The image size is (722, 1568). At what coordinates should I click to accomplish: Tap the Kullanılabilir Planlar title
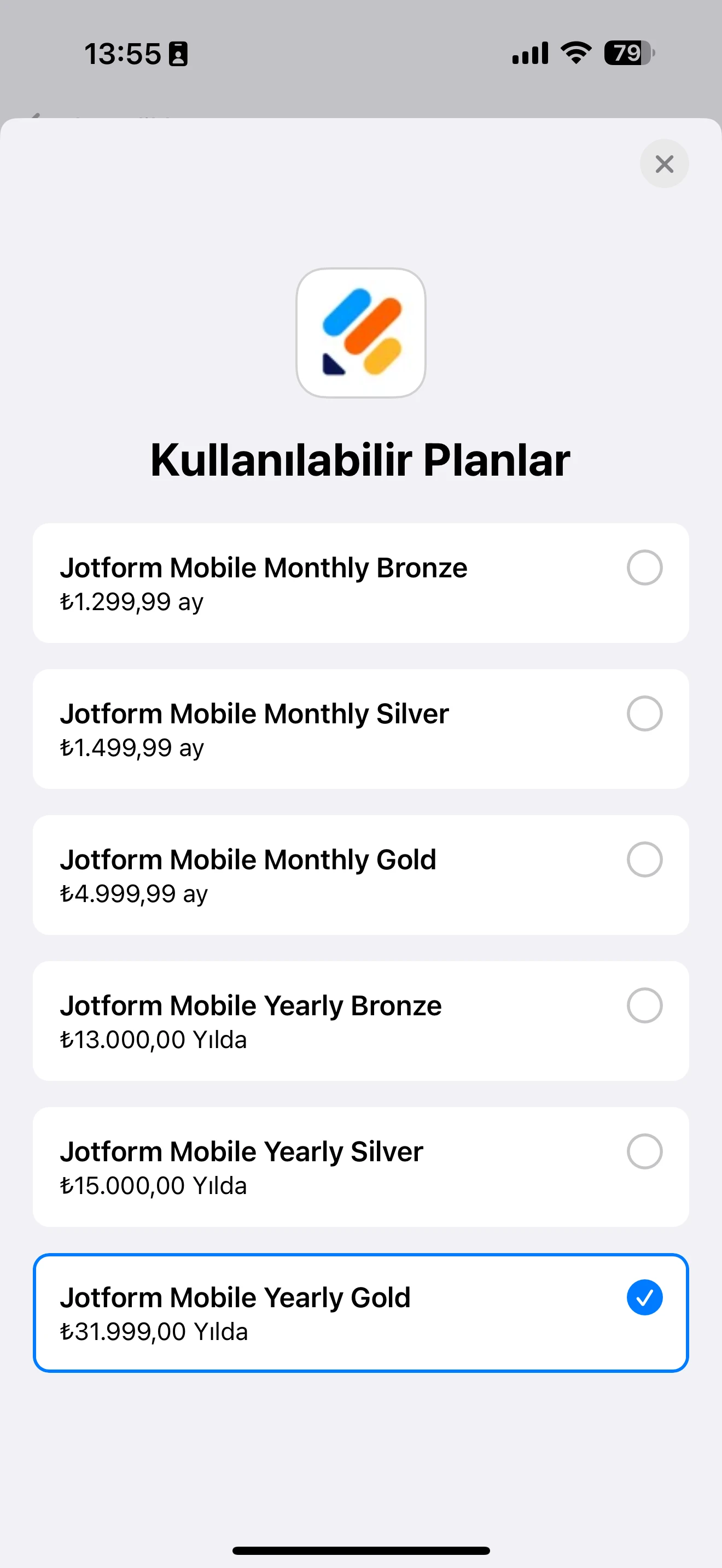coord(360,460)
